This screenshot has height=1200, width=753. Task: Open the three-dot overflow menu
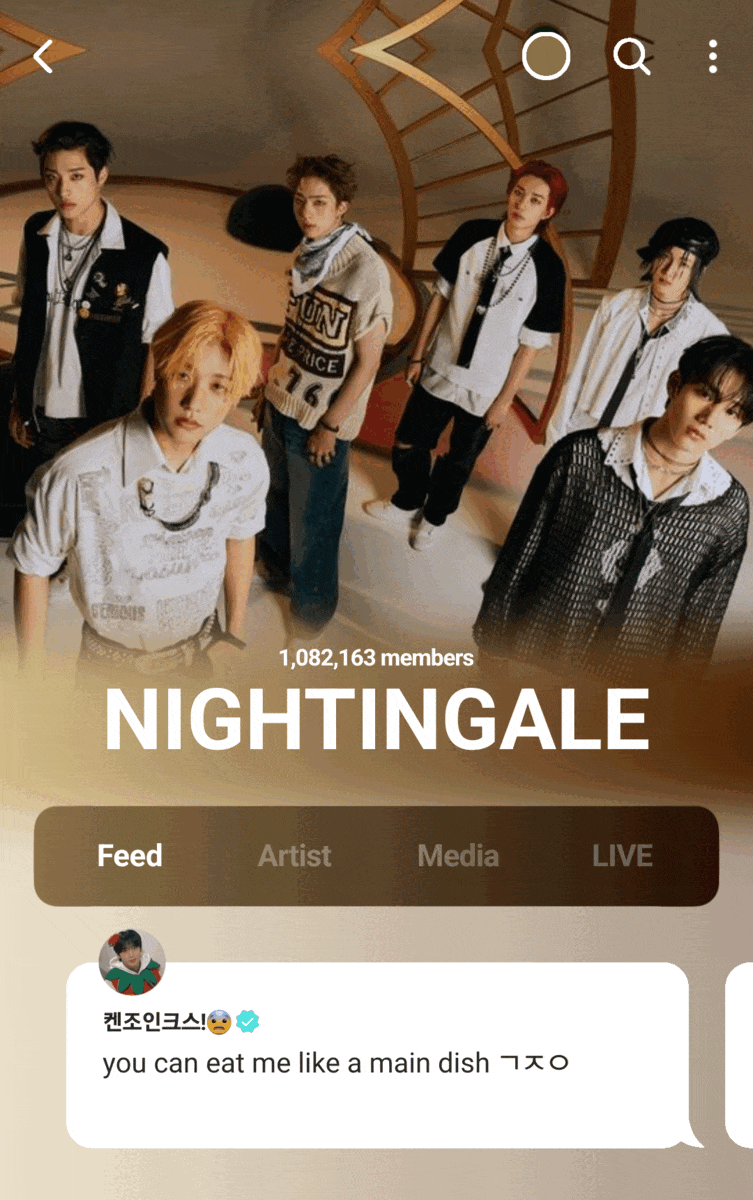click(712, 57)
